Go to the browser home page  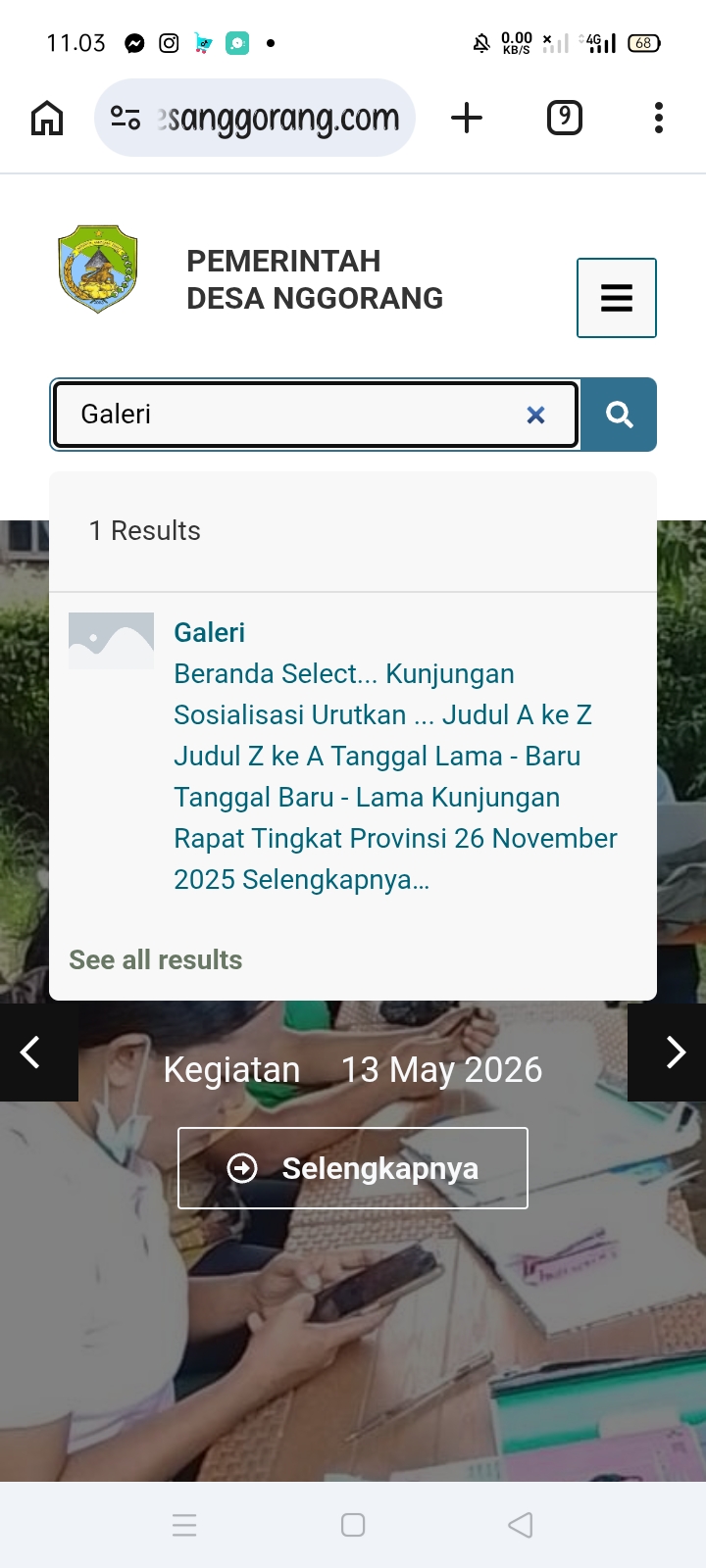(x=47, y=118)
